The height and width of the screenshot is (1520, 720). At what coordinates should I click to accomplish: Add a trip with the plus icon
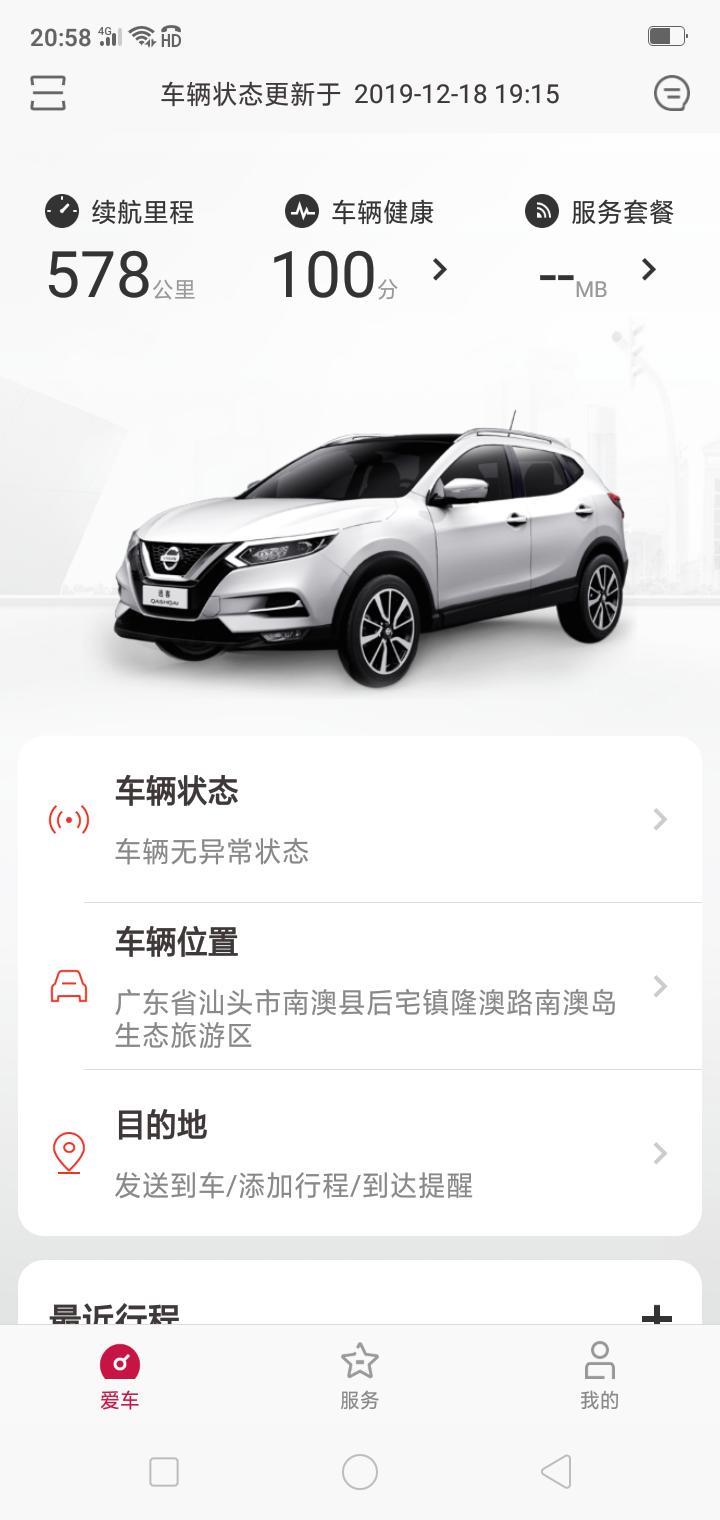coord(656,1313)
